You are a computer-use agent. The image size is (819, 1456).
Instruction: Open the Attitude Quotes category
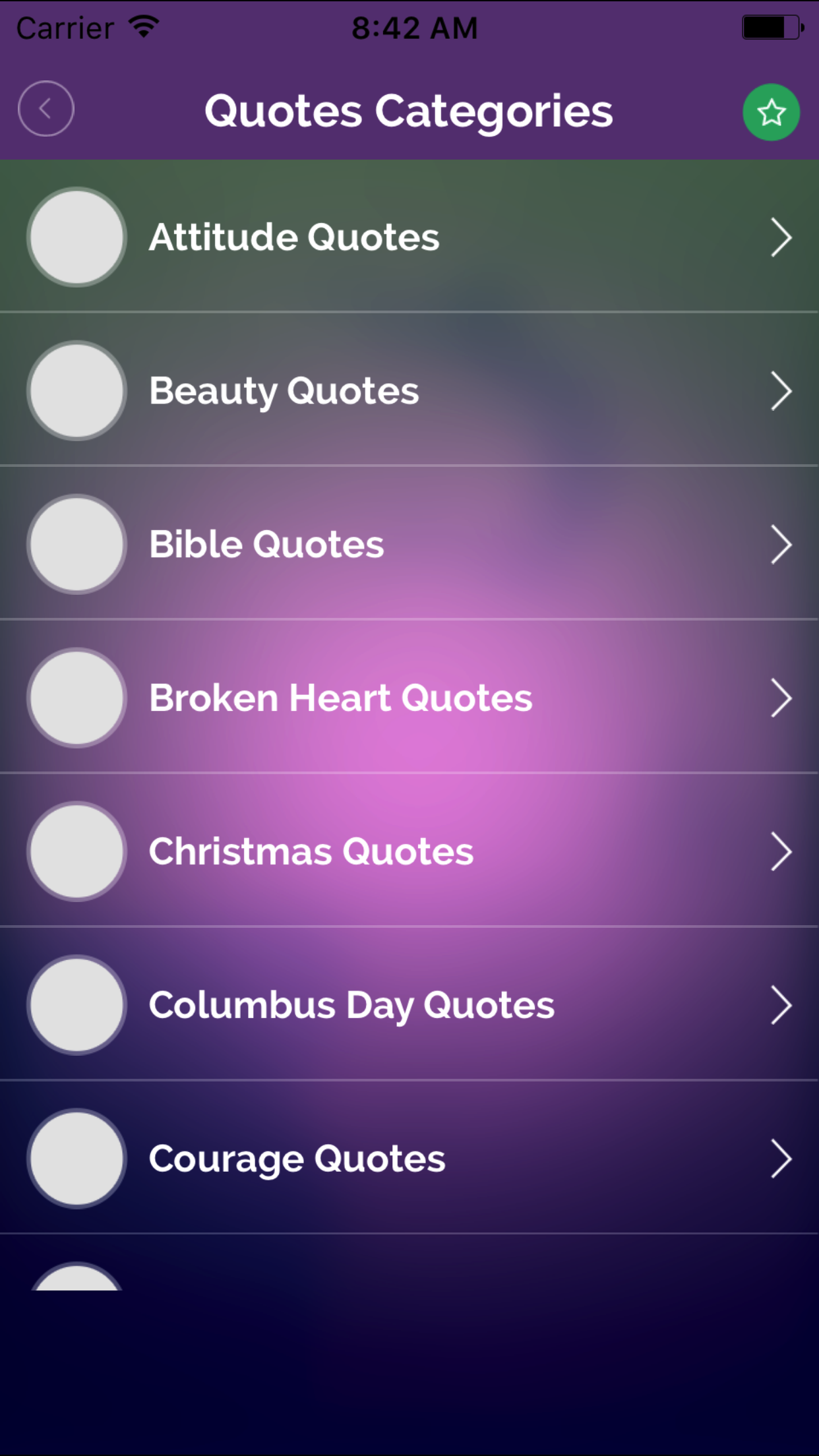pos(409,237)
